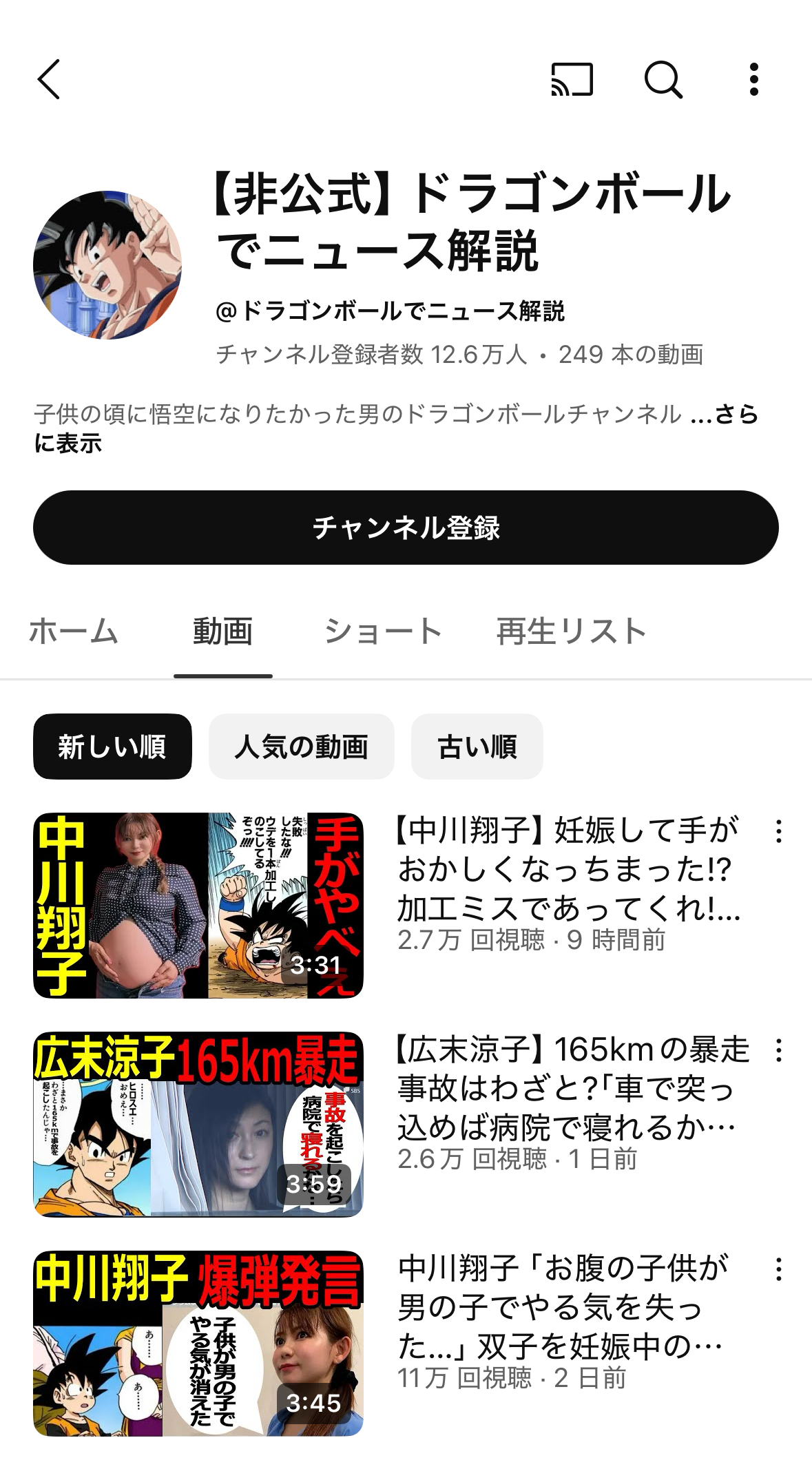Viewport: 812px width, 1460px height.
Task: Open the top-right overflow menu
Action: tap(754, 79)
